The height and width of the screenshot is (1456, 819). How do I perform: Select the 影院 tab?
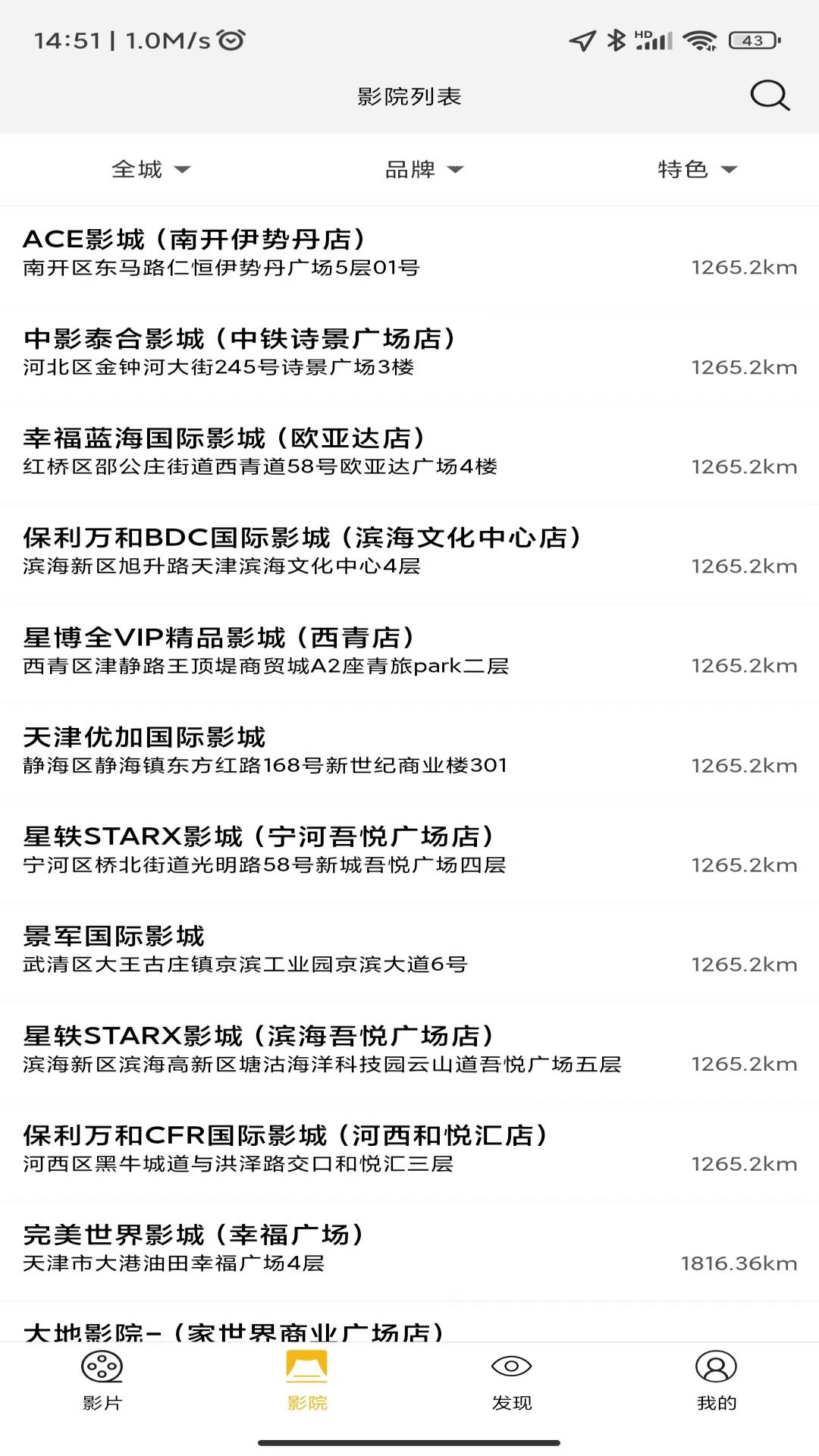(307, 1381)
